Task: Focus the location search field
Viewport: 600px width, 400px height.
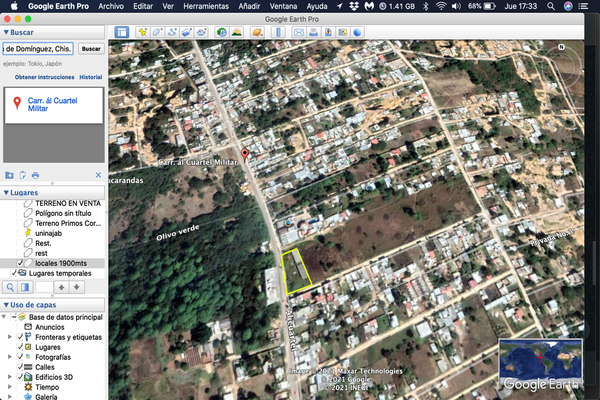Action: (38, 48)
